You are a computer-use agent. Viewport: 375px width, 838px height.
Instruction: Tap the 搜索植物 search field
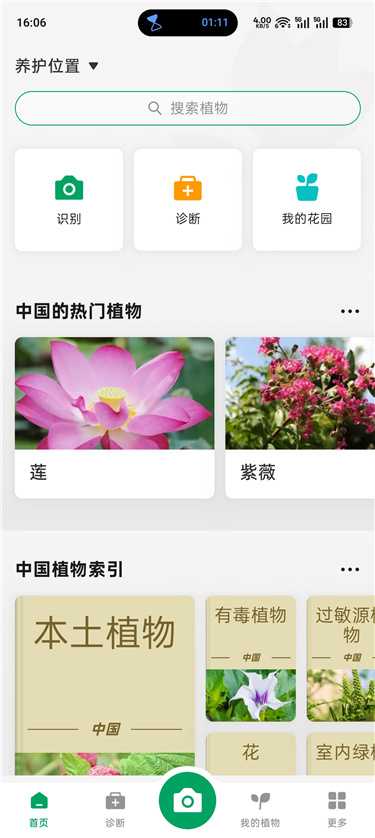188,108
